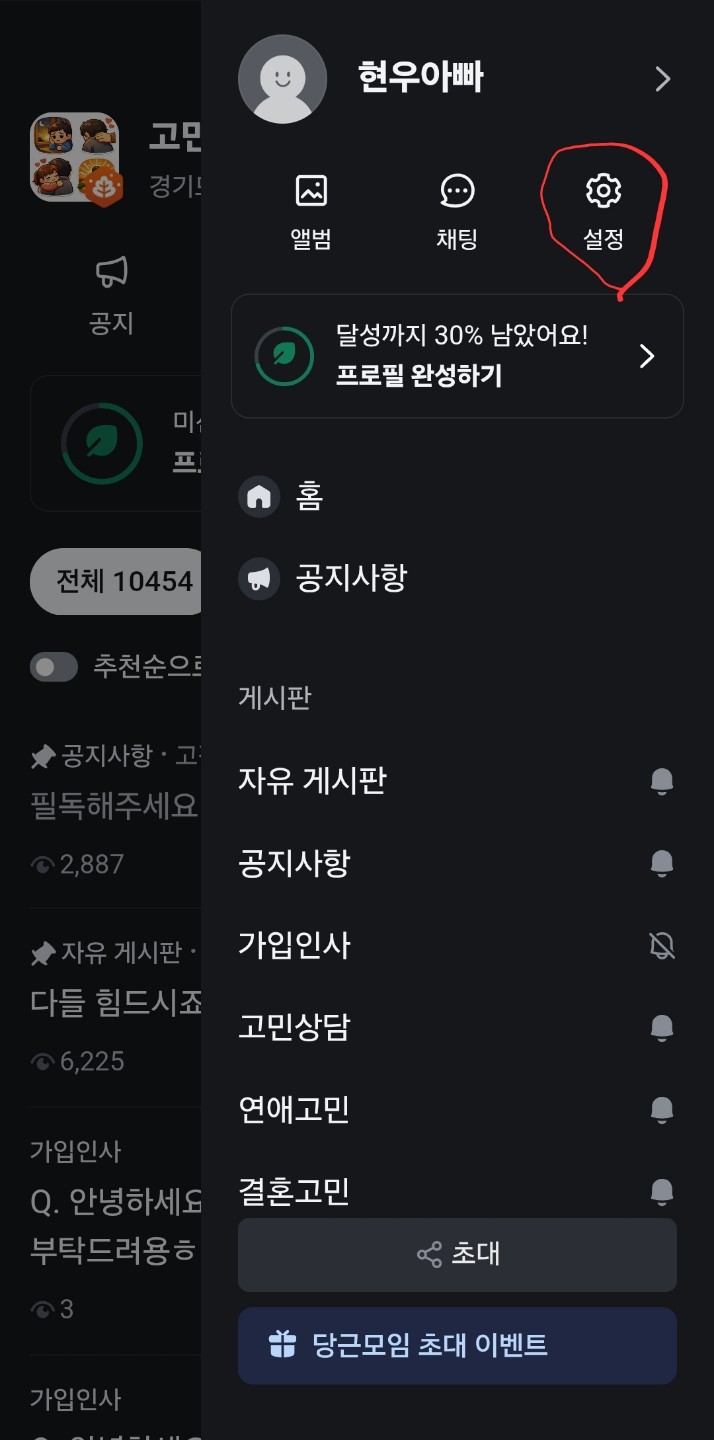
Task: Open 설정 settings
Action: [x=603, y=211]
